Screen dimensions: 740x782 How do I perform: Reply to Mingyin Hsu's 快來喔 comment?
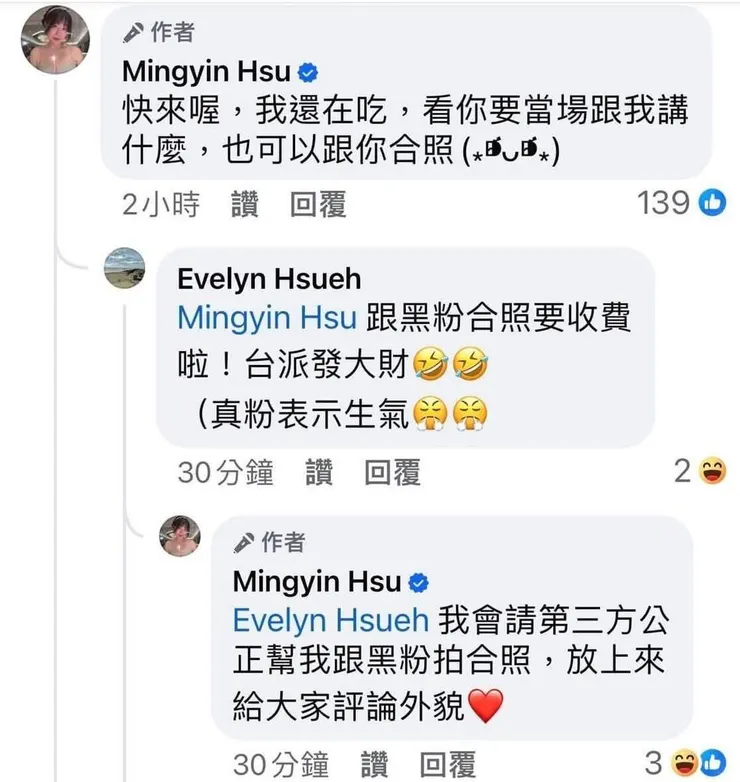pos(318,205)
